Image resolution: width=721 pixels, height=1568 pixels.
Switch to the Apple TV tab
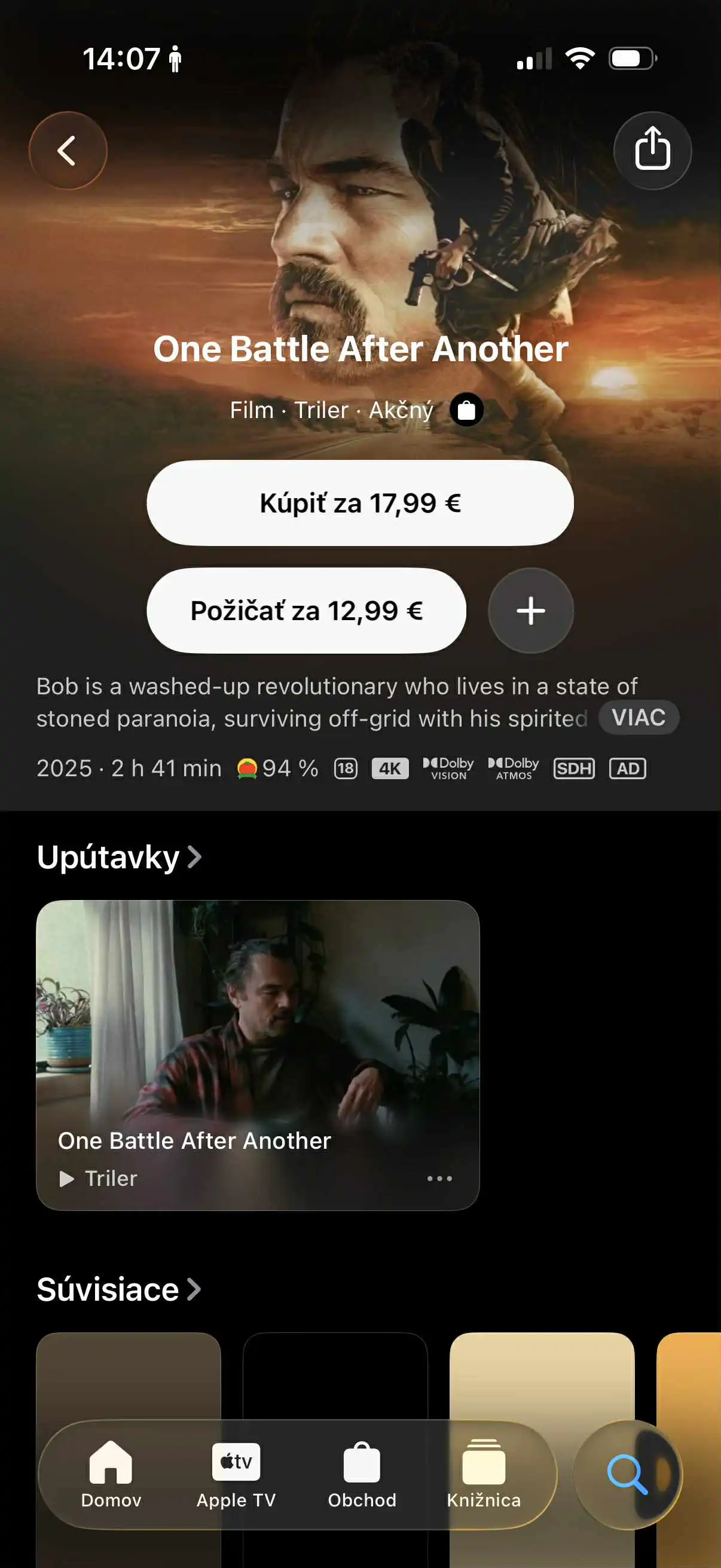coord(236,1474)
